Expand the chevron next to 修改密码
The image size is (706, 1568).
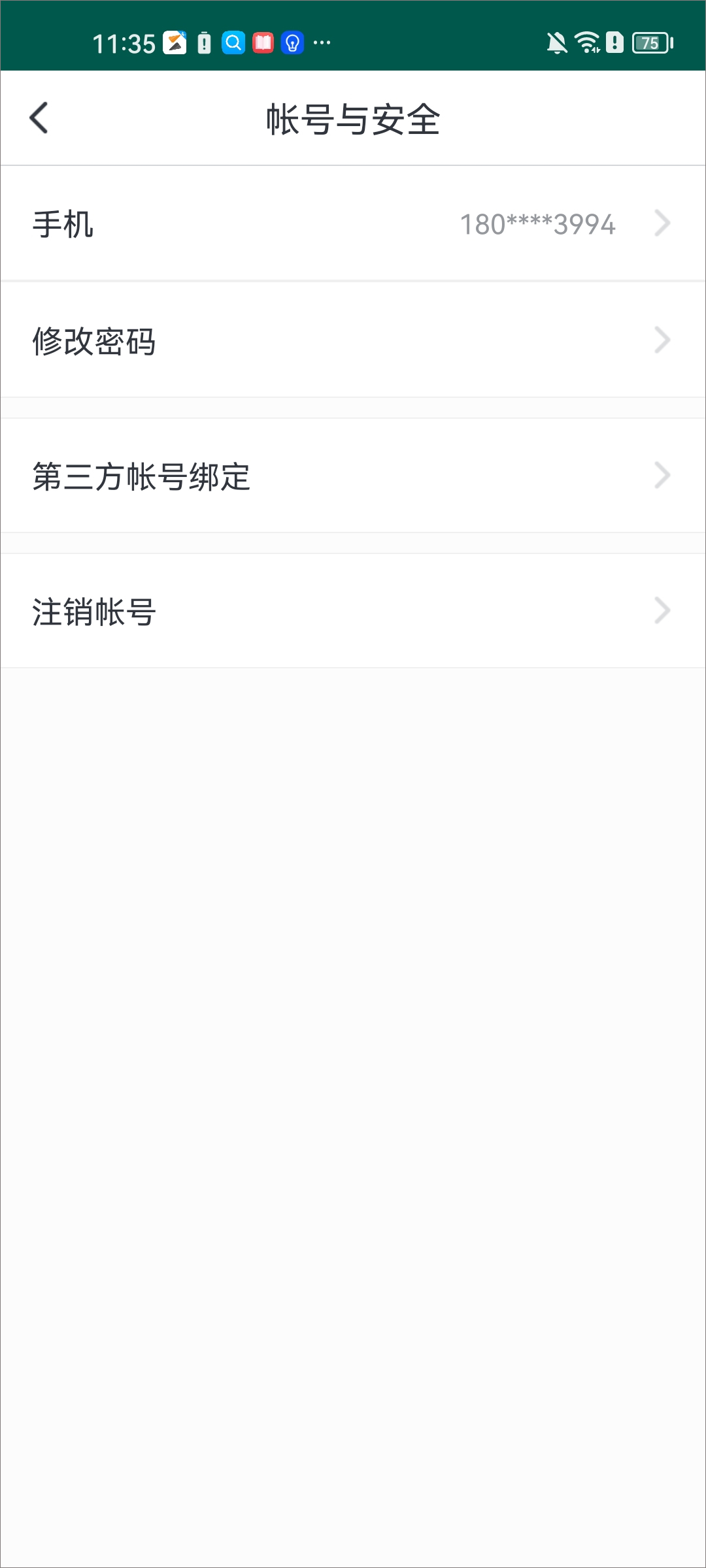point(663,340)
